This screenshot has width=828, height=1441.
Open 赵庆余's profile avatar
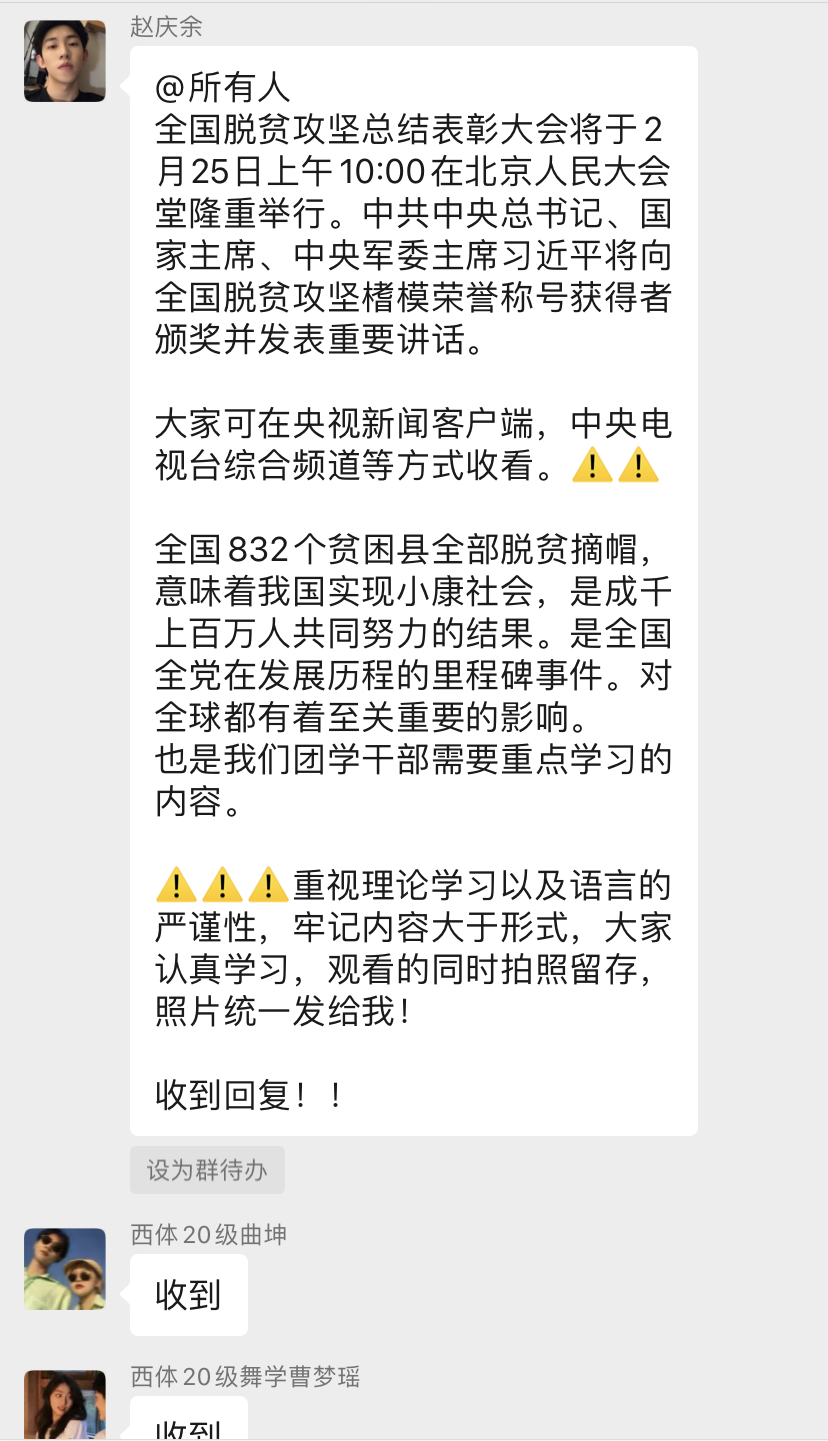pos(65,61)
